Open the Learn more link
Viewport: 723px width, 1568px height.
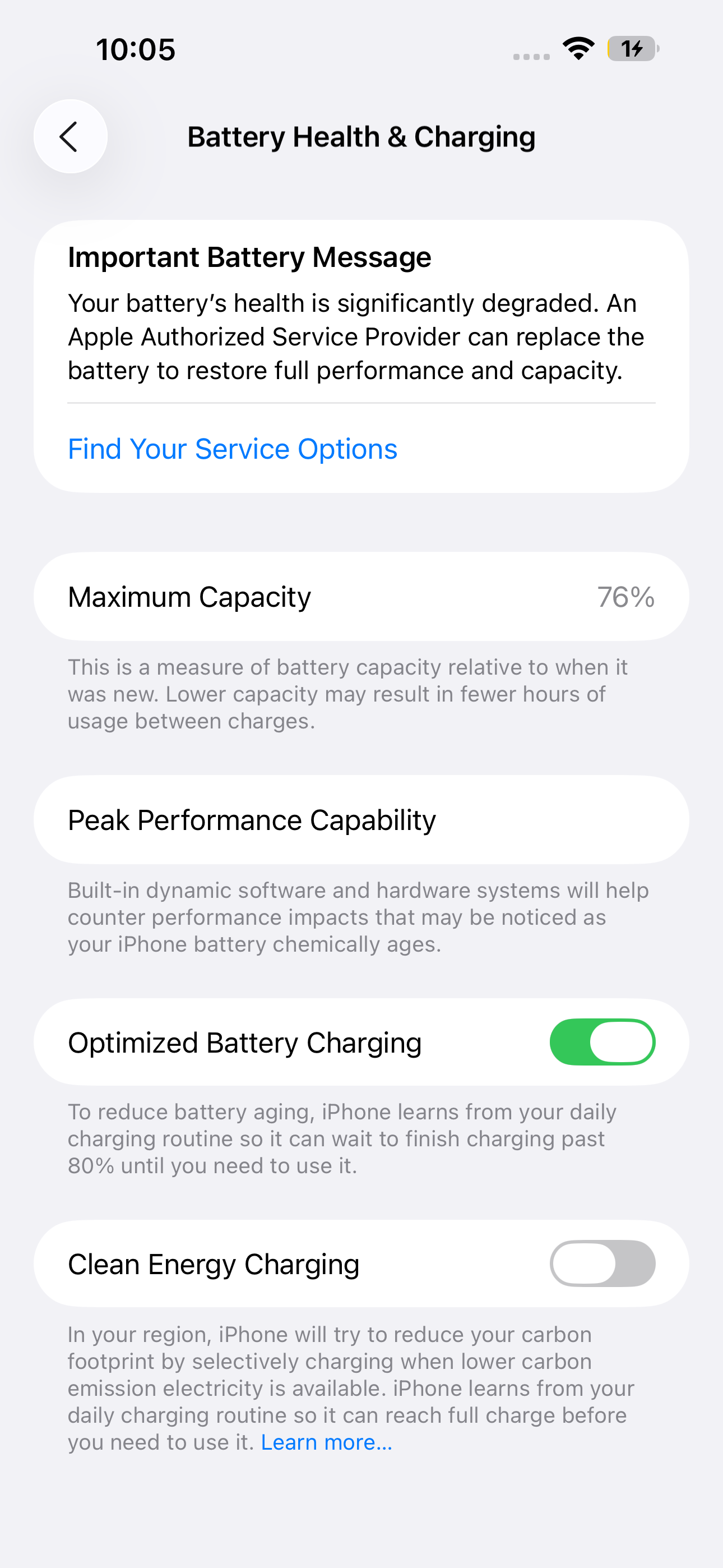[327, 1442]
